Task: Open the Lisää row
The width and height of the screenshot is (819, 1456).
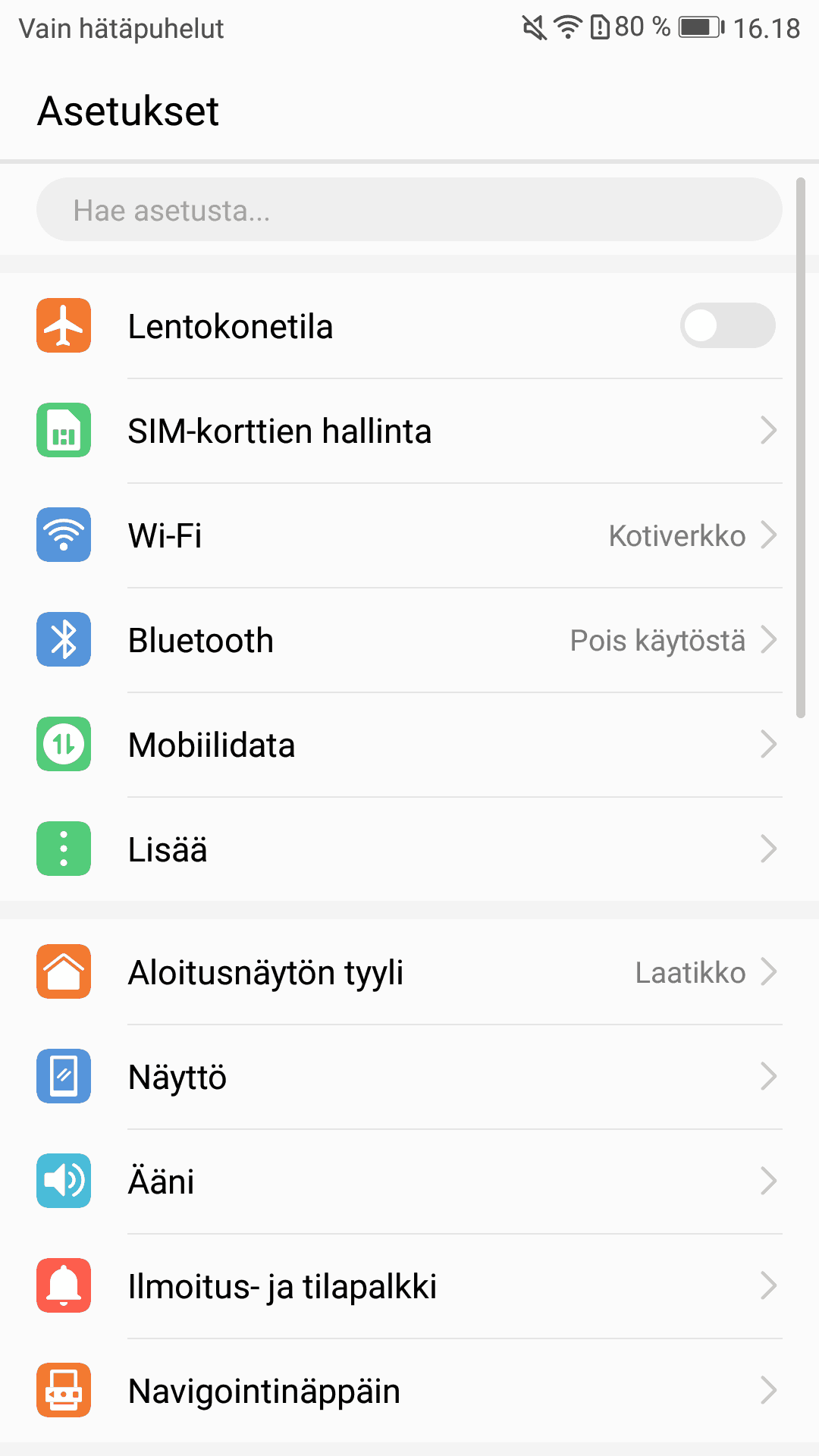Action: [409, 849]
